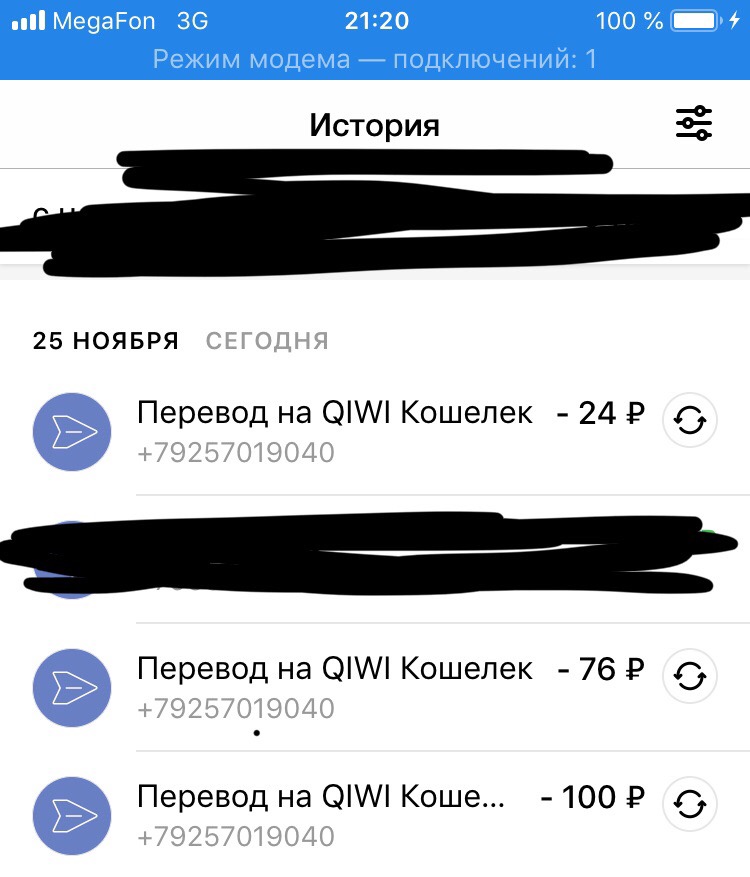
Task: Open the history filter settings
Action: (693, 124)
